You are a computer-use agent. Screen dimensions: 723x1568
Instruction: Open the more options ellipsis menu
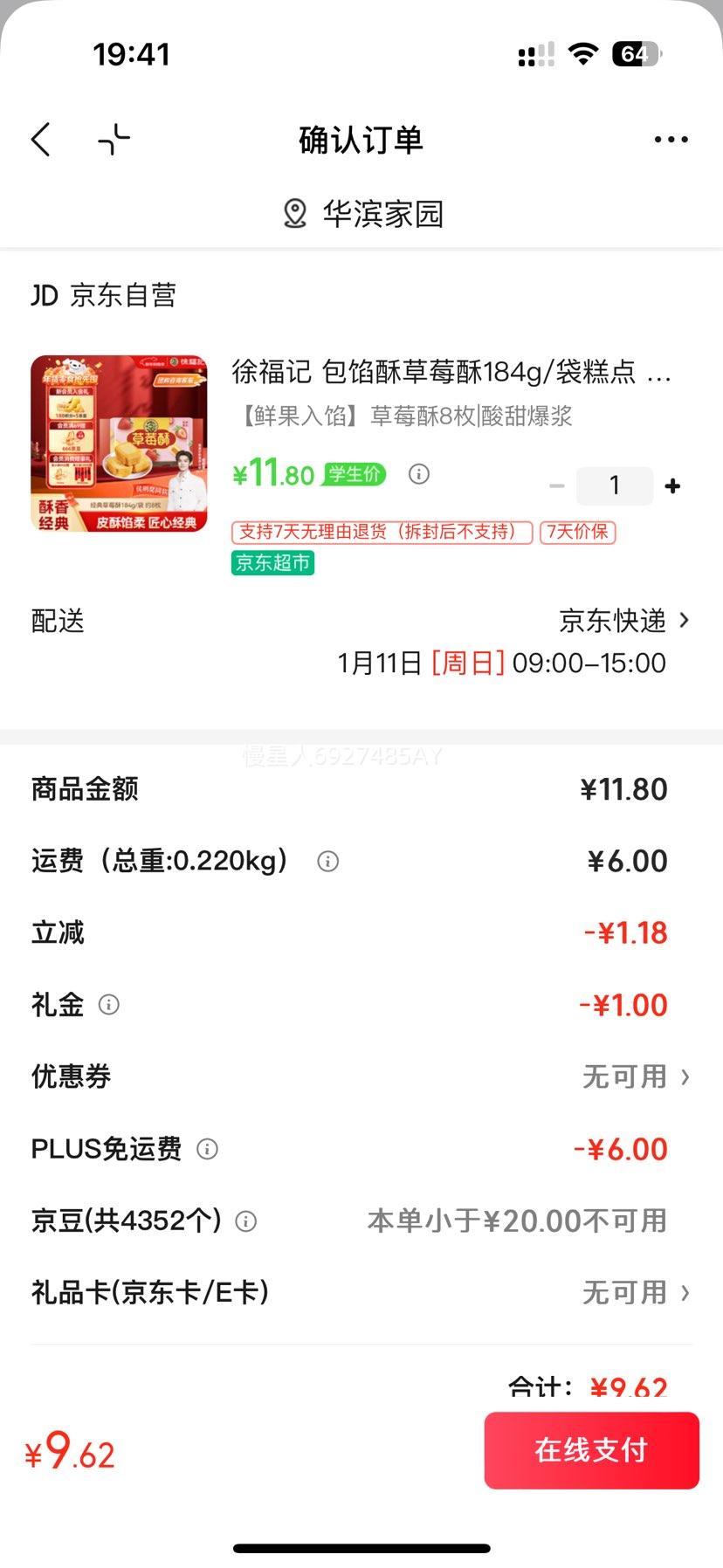point(671,139)
